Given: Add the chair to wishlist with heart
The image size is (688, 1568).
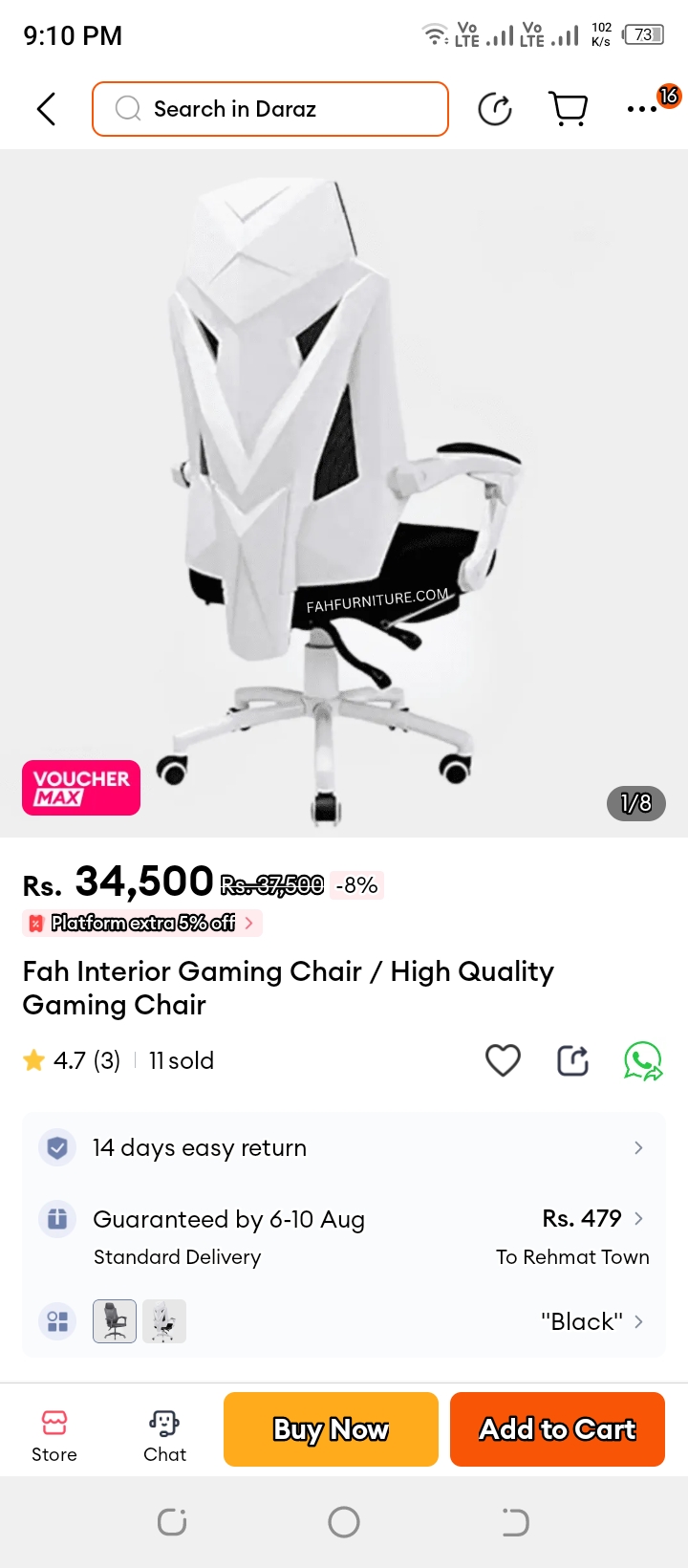Looking at the screenshot, I should [x=503, y=1060].
